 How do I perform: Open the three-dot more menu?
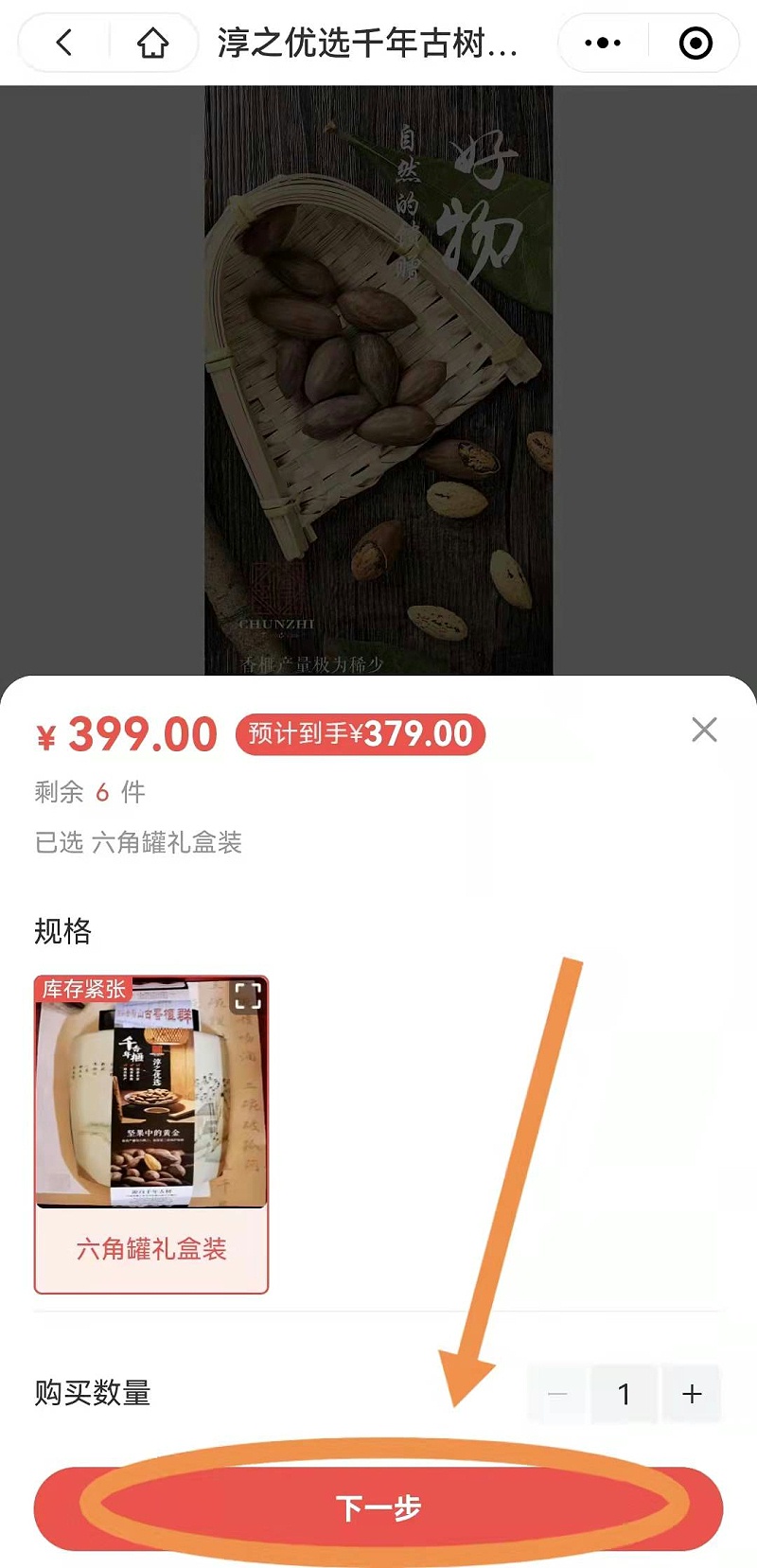603,43
